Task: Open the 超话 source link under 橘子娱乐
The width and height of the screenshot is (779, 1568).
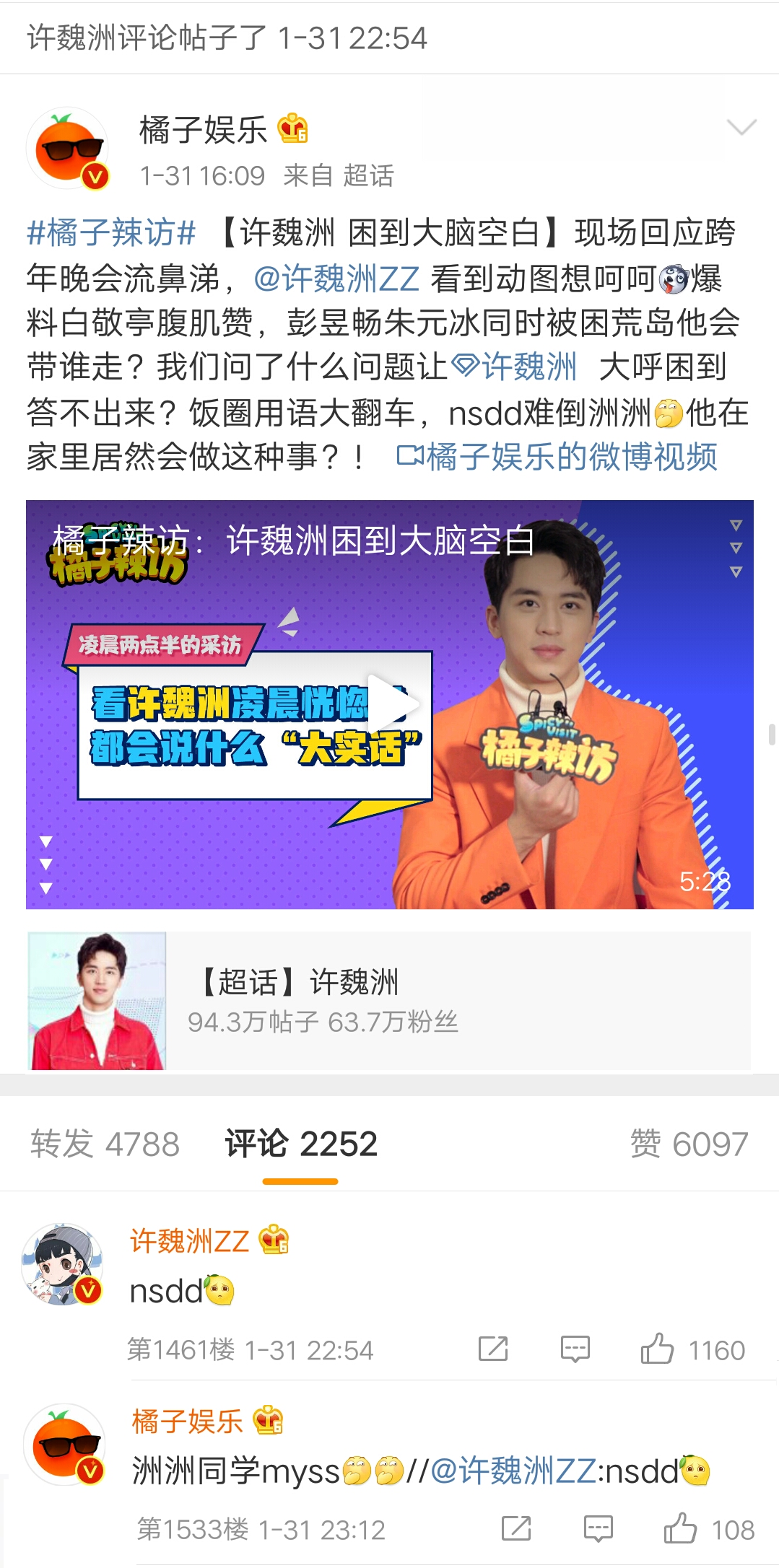Action: tap(368, 175)
